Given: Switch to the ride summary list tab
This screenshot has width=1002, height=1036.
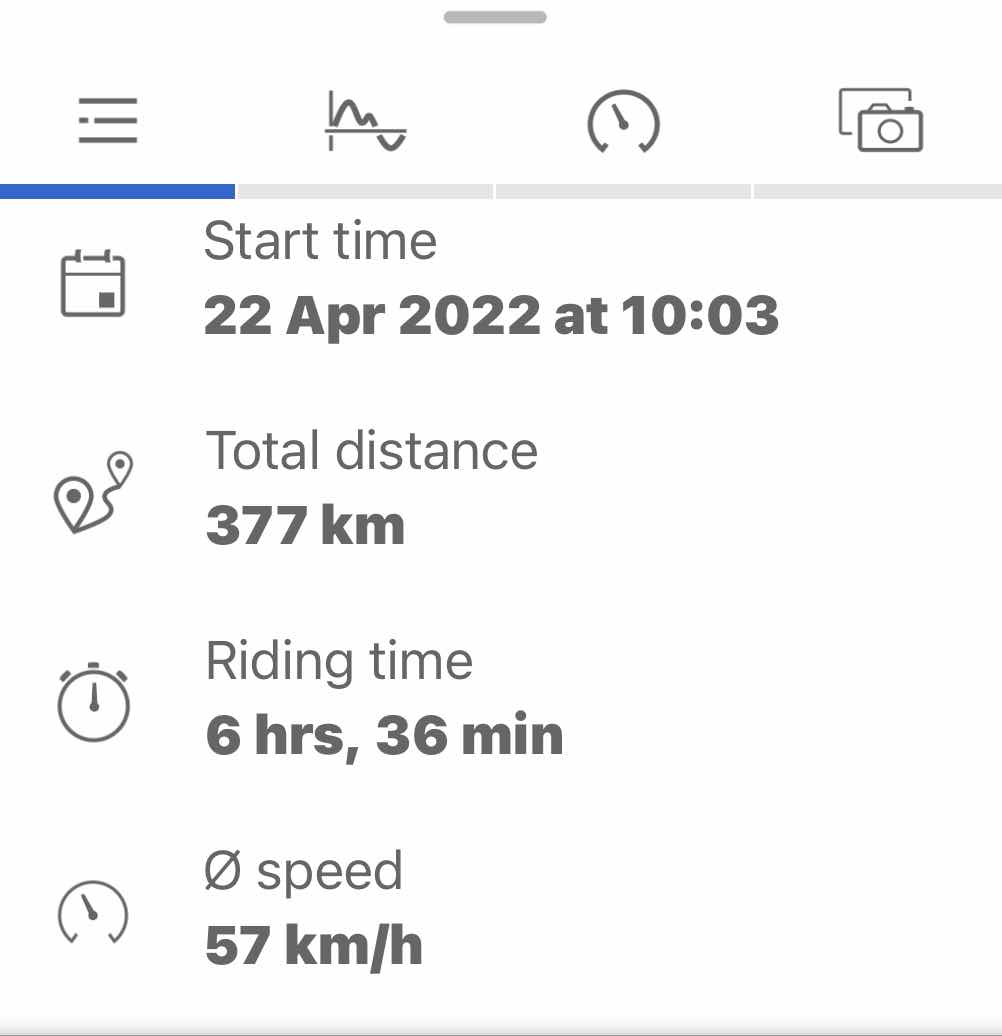Looking at the screenshot, I should [x=108, y=120].
